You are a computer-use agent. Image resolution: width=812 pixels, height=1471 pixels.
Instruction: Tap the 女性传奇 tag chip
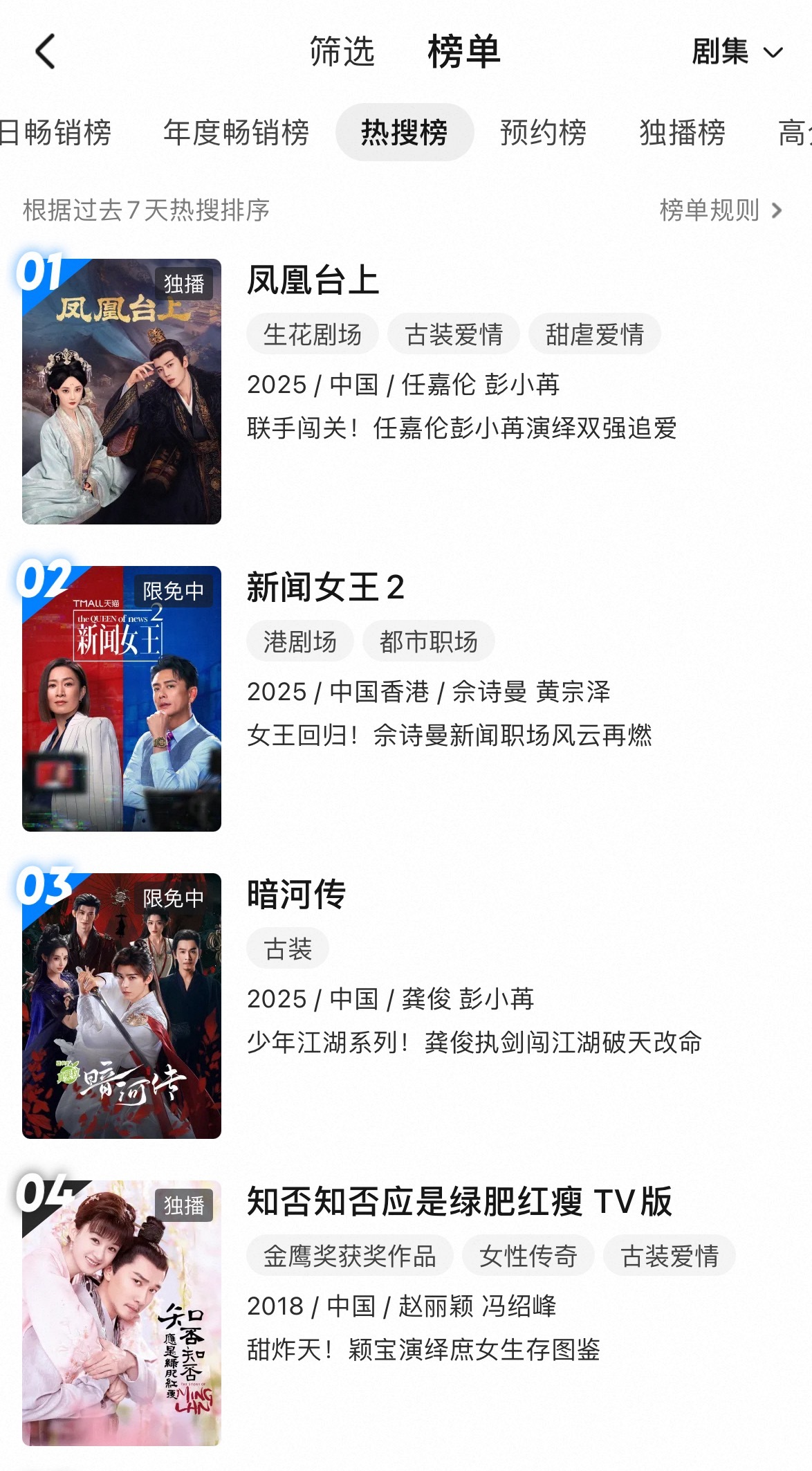click(x=528, y=1256)
